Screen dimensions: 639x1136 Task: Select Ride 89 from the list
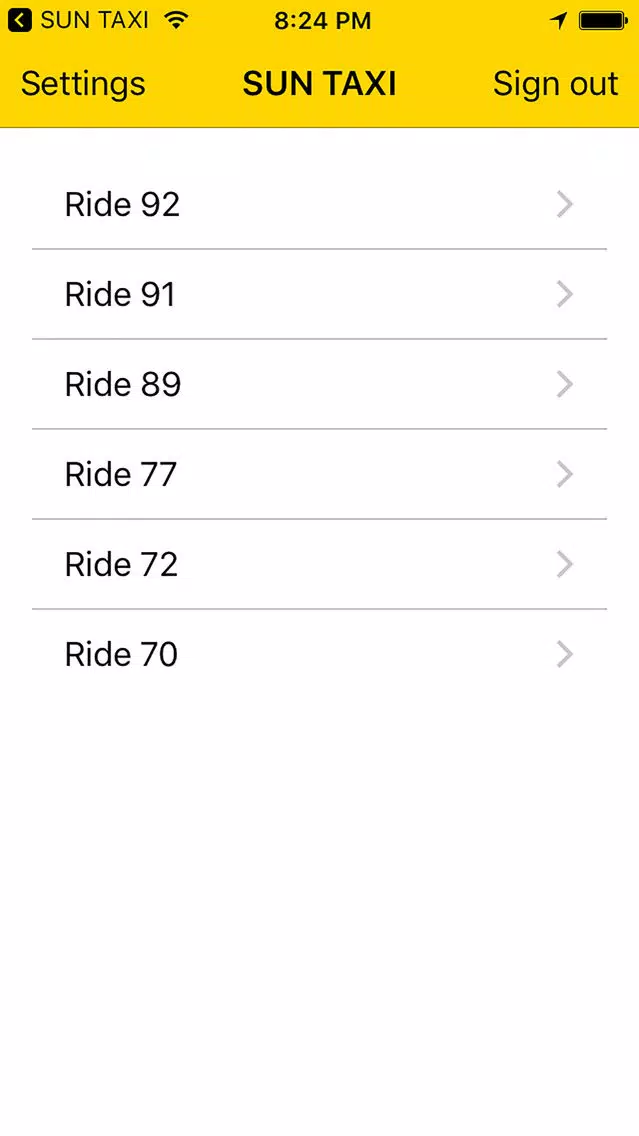320,384
